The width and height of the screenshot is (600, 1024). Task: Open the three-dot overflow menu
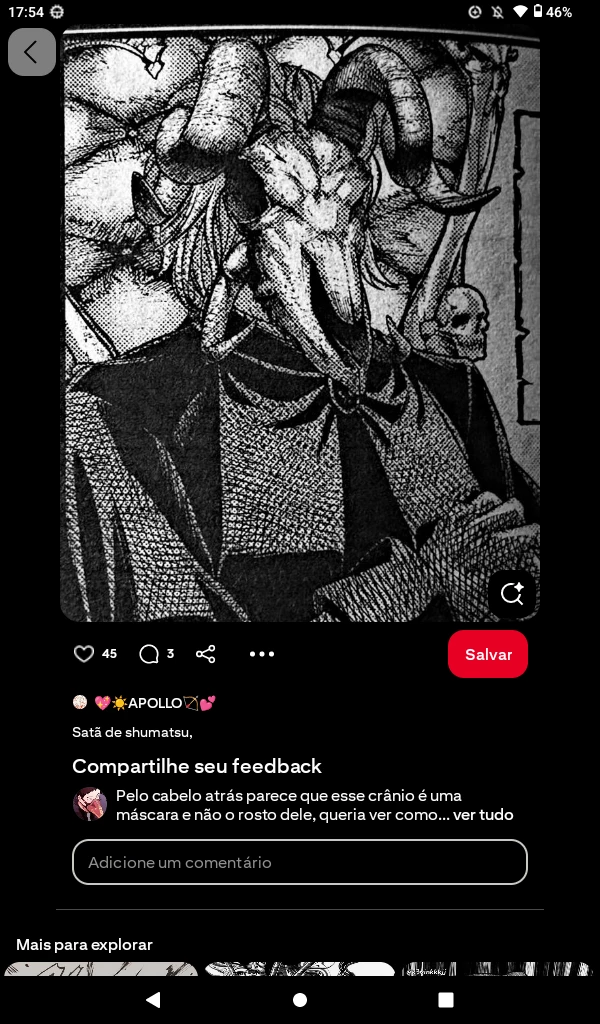click(x=262, y=654)
